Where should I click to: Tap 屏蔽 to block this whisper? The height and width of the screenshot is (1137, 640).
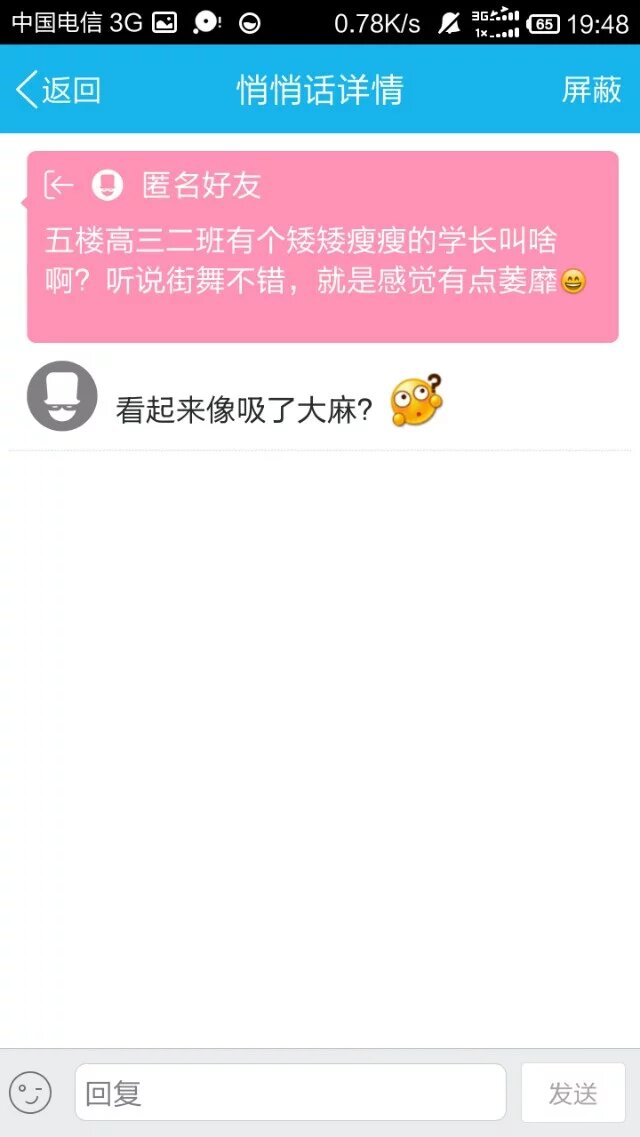pos(591,90)
